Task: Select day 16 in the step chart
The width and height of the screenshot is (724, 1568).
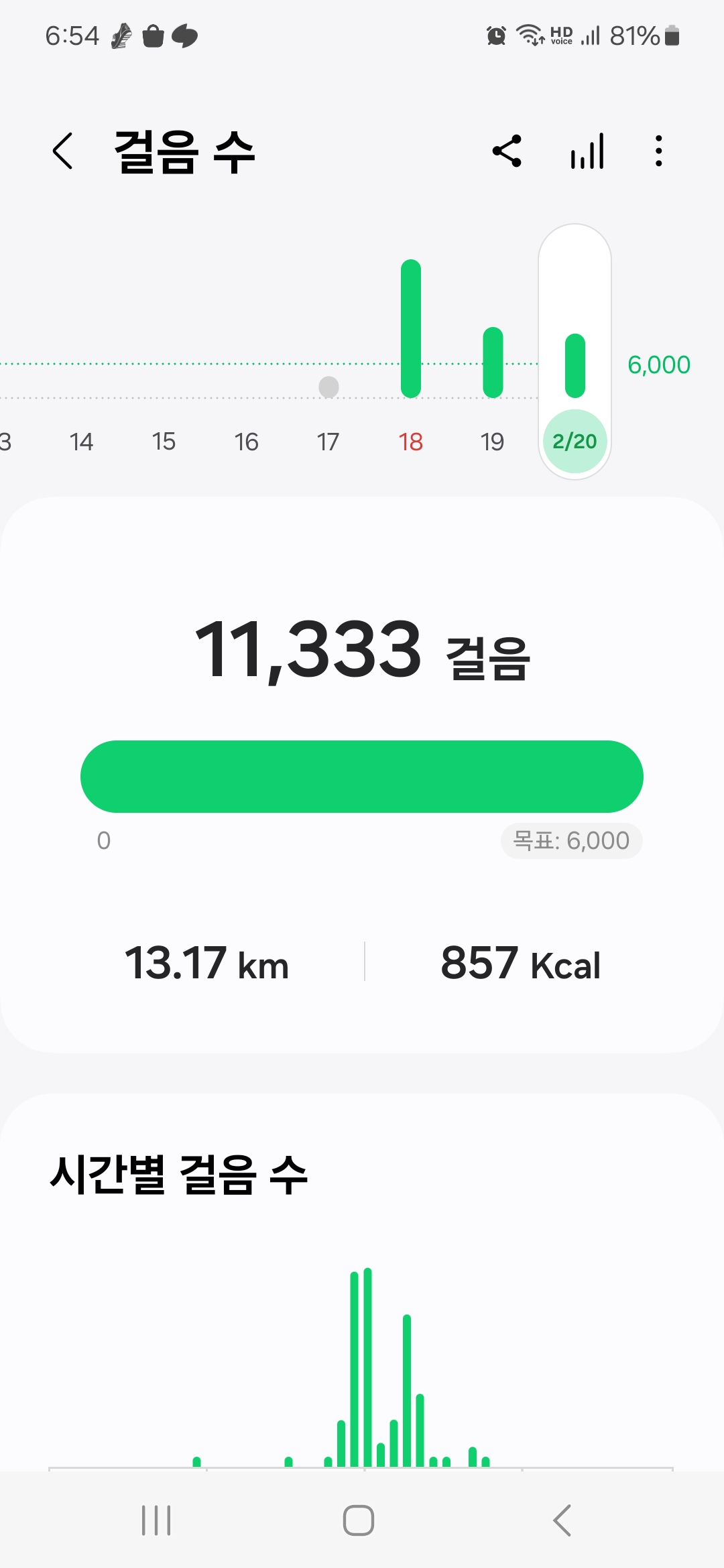Action: (x=246, y=442)
